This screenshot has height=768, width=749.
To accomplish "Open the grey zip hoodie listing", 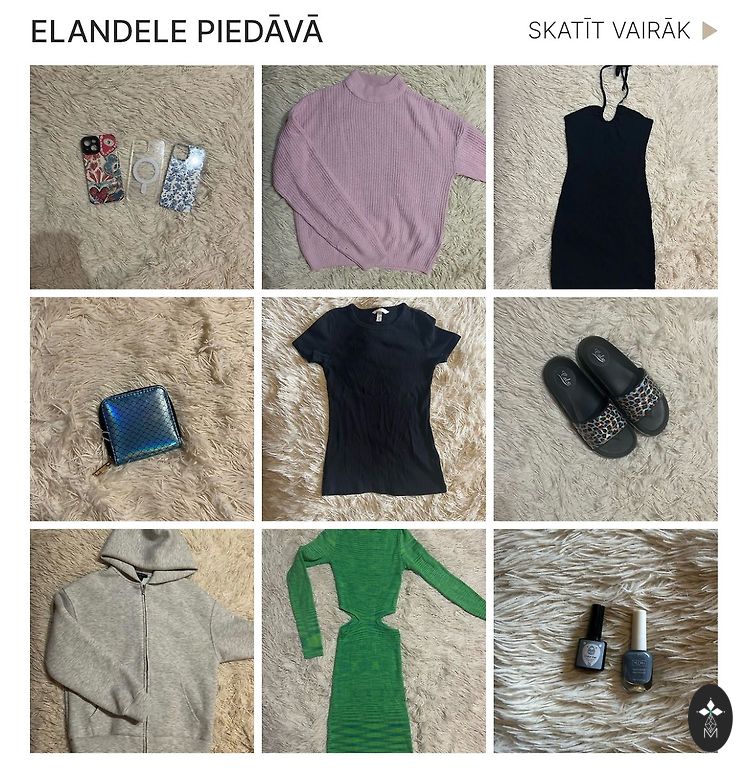I will coord(141,641).
